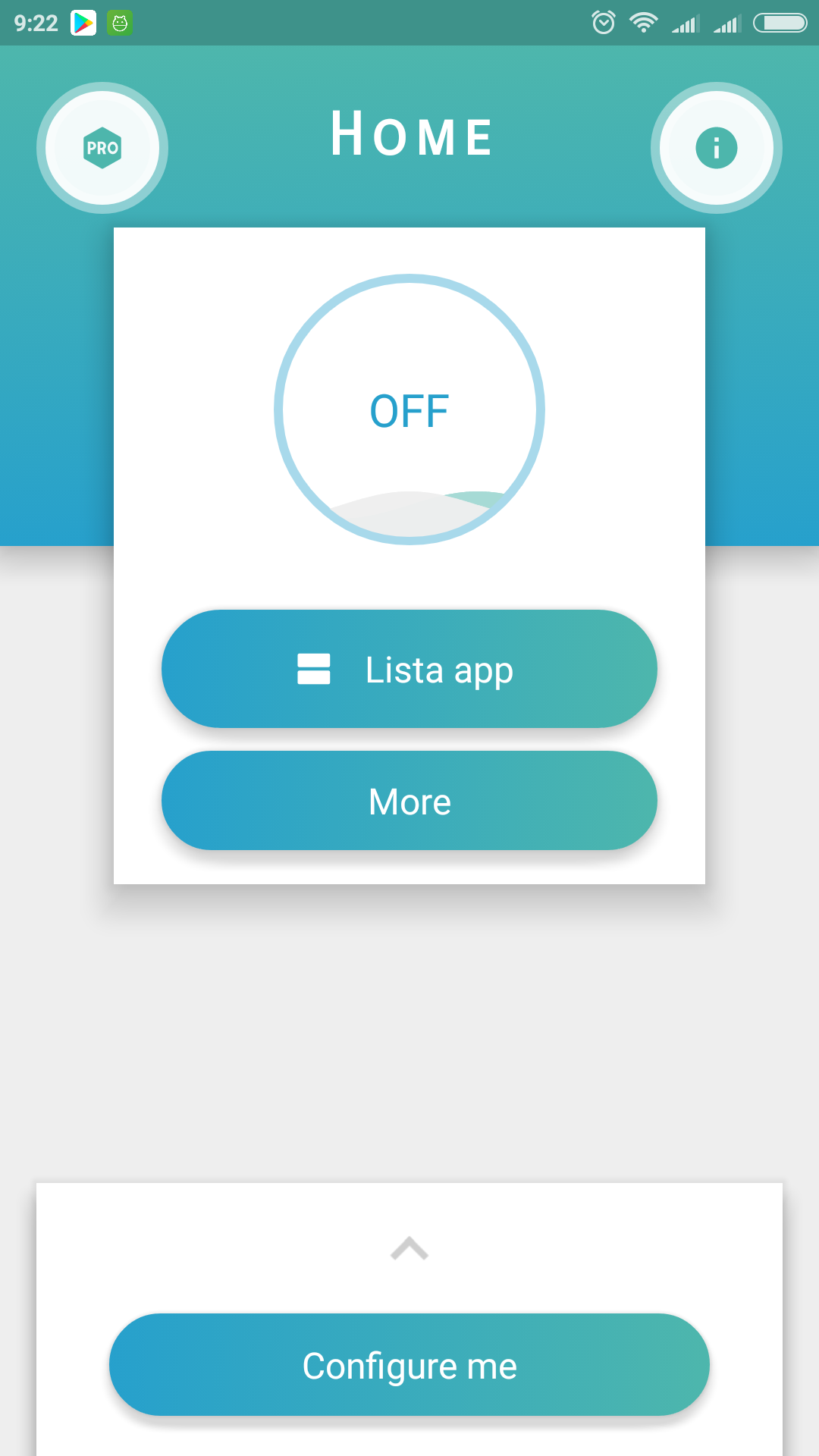The width and height of the screenshot is (819, 1456).
Task: Tap Configure me
Action: tap(409, 1365)
